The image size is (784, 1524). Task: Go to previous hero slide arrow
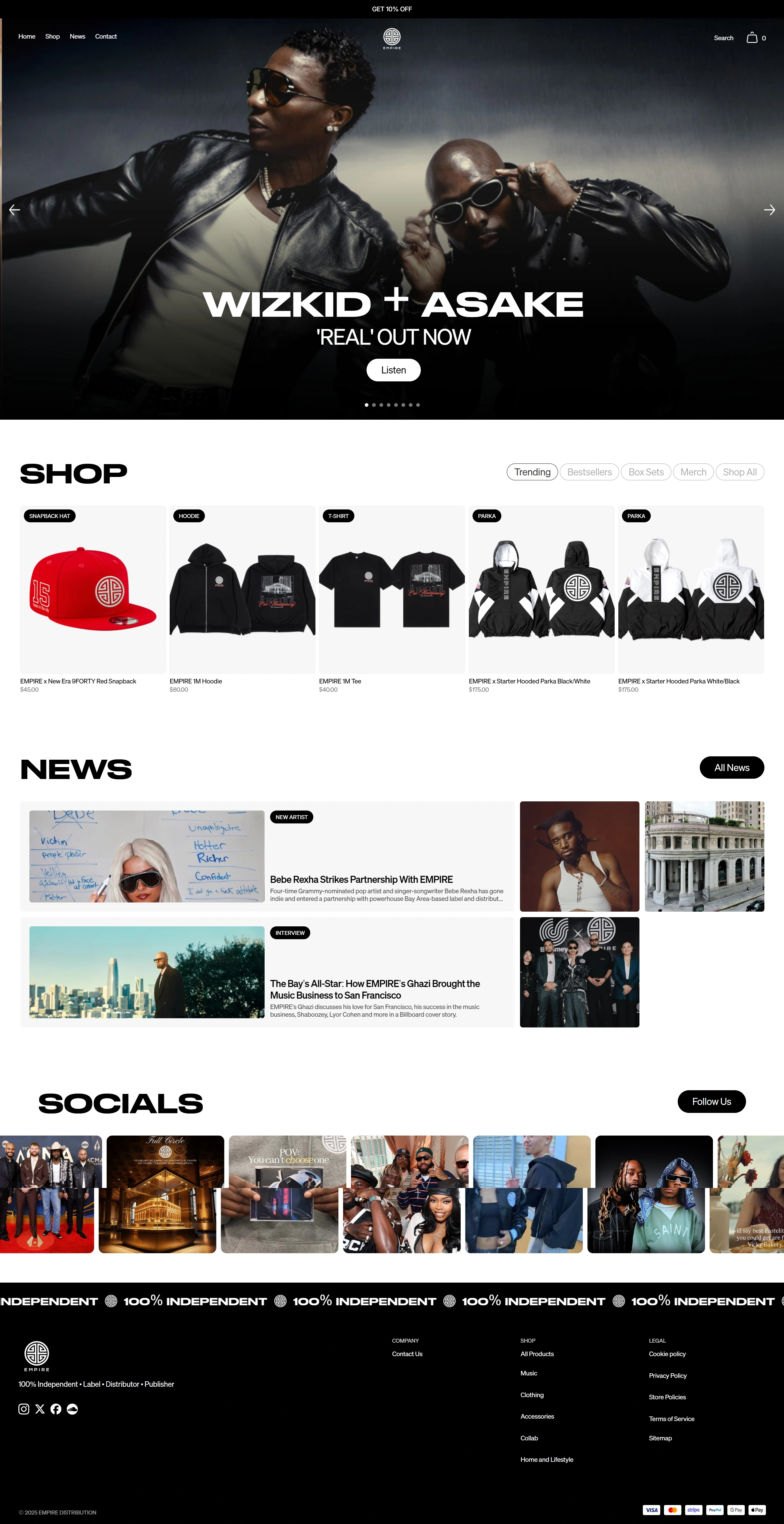coord(15,210)
